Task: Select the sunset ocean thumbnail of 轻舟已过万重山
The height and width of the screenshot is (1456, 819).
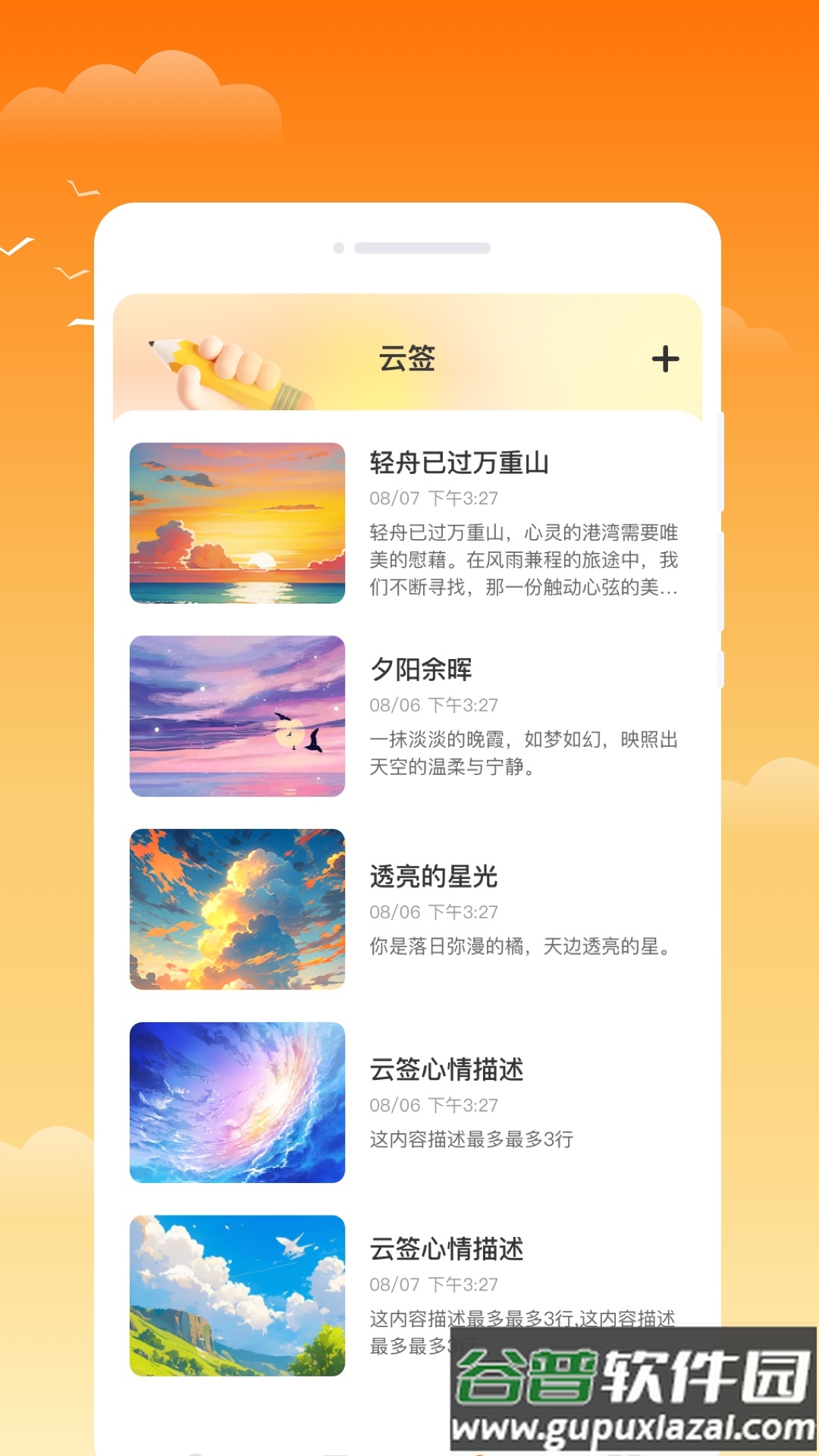Action: pyautogui.click(x=236, y=523)
